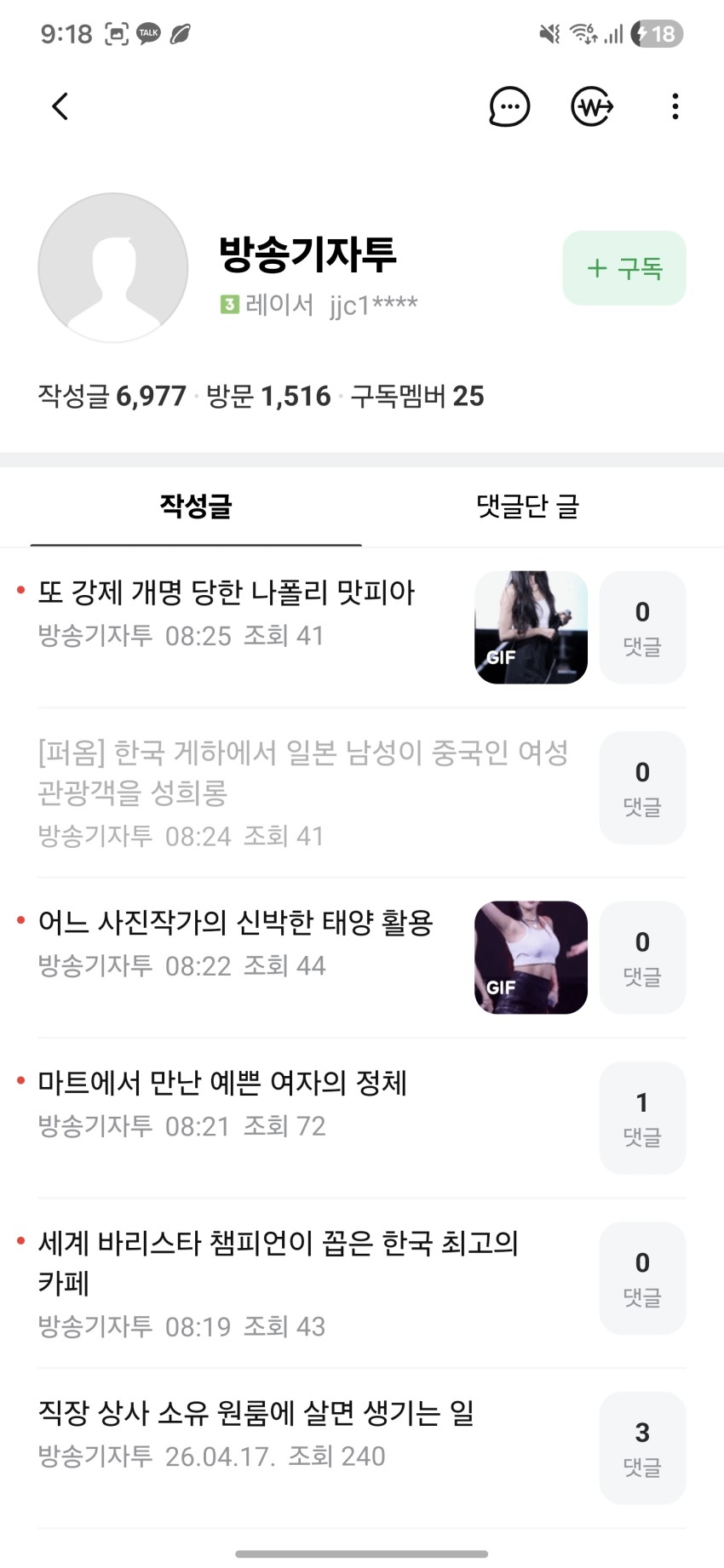Subscribe with the + 구독 button
Screen dimensions: 724x1568
(x=623, y=268)
